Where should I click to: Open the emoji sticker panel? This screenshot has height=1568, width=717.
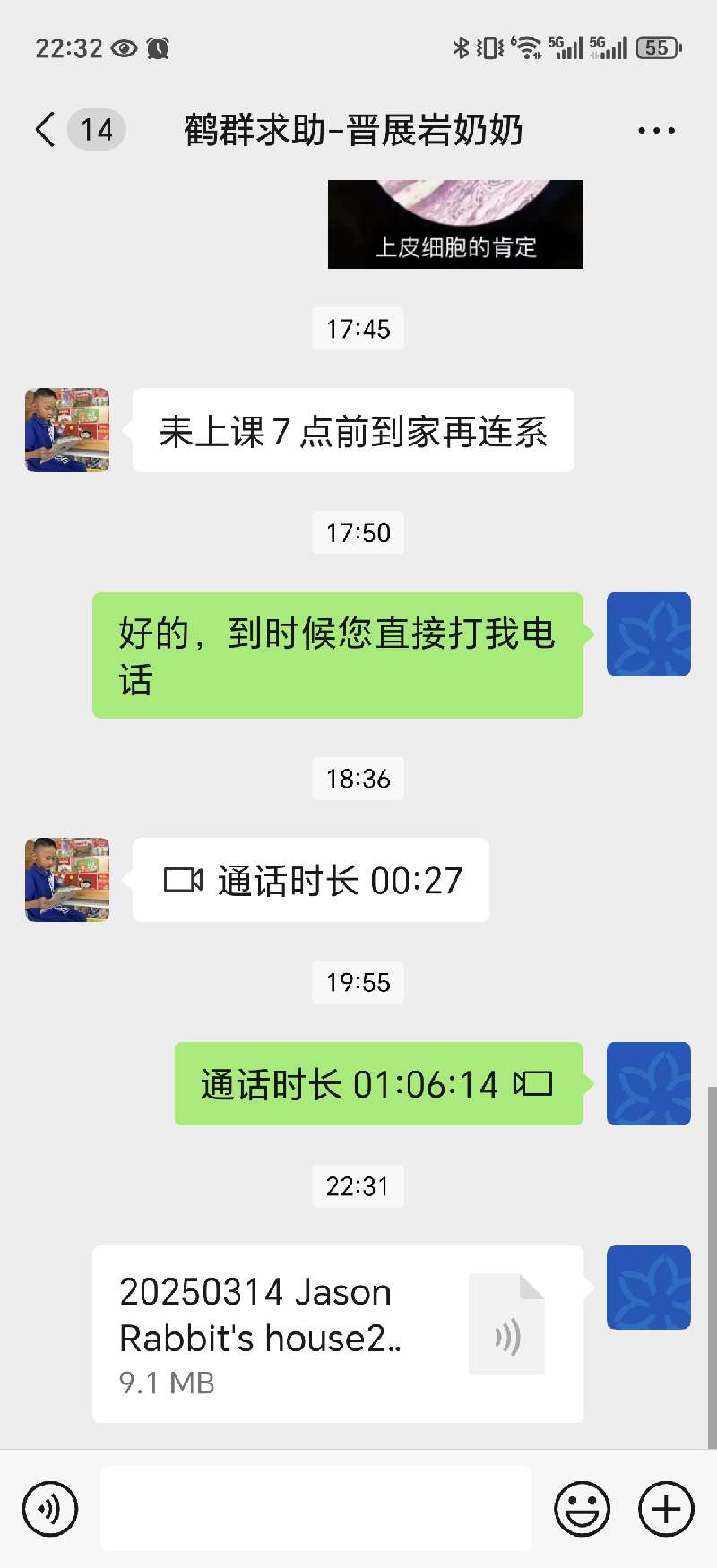coord(583,1509)
